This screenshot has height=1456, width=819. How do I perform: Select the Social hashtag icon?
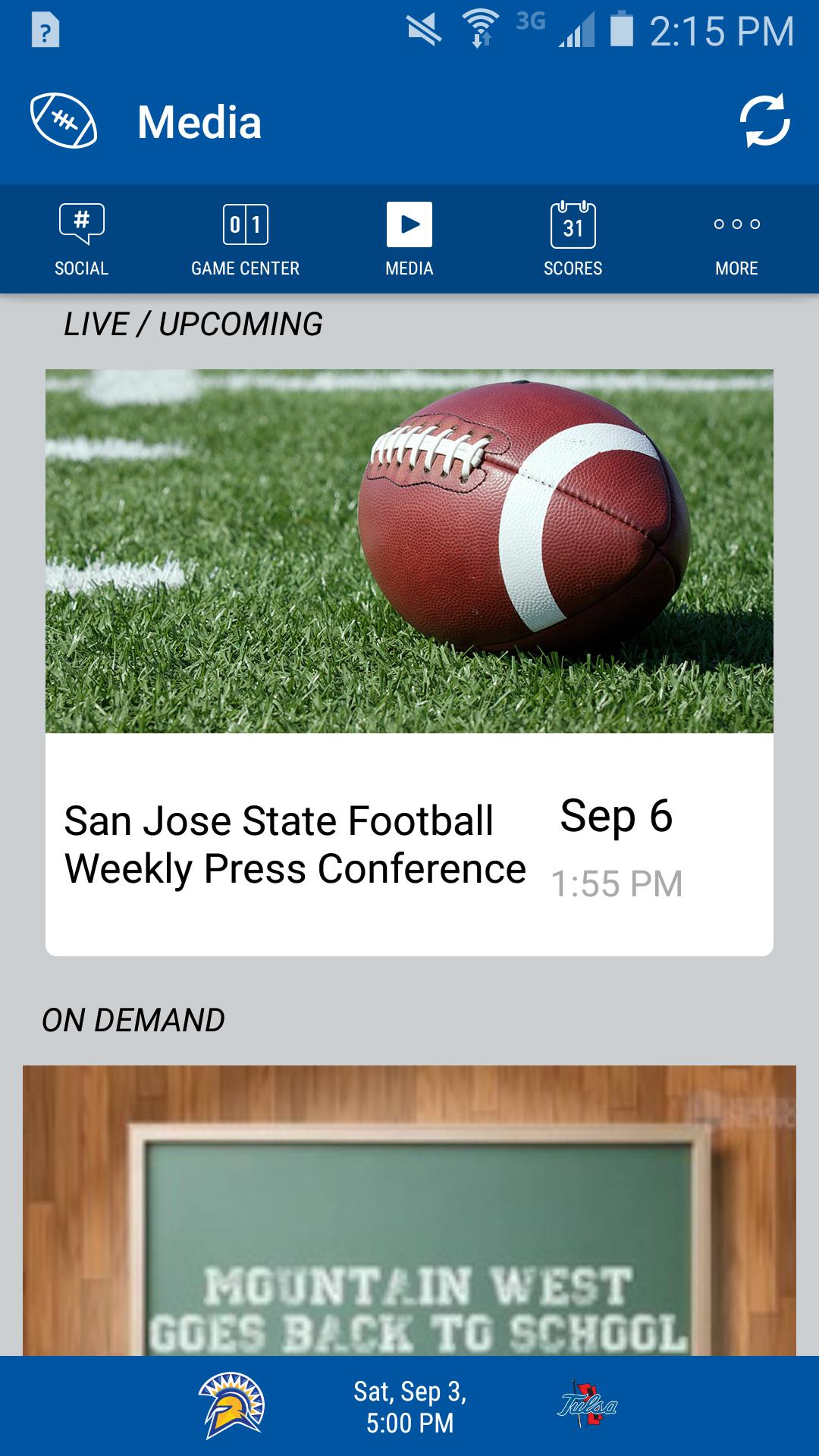tap(81, 225)
